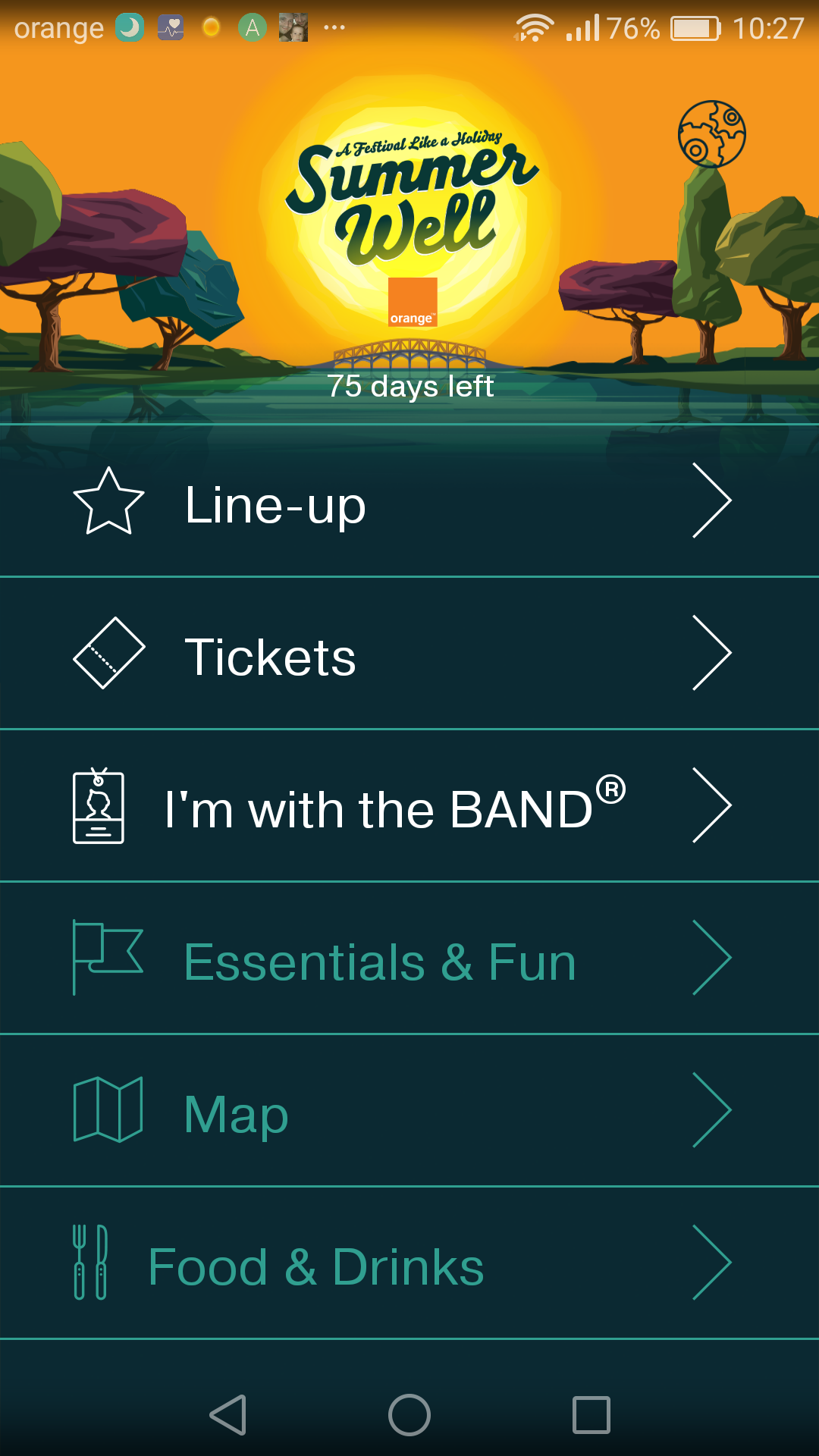View Essentials & Fun
Image resolution: width=819 pixels, height=1456 pixels.
point(409,959)
